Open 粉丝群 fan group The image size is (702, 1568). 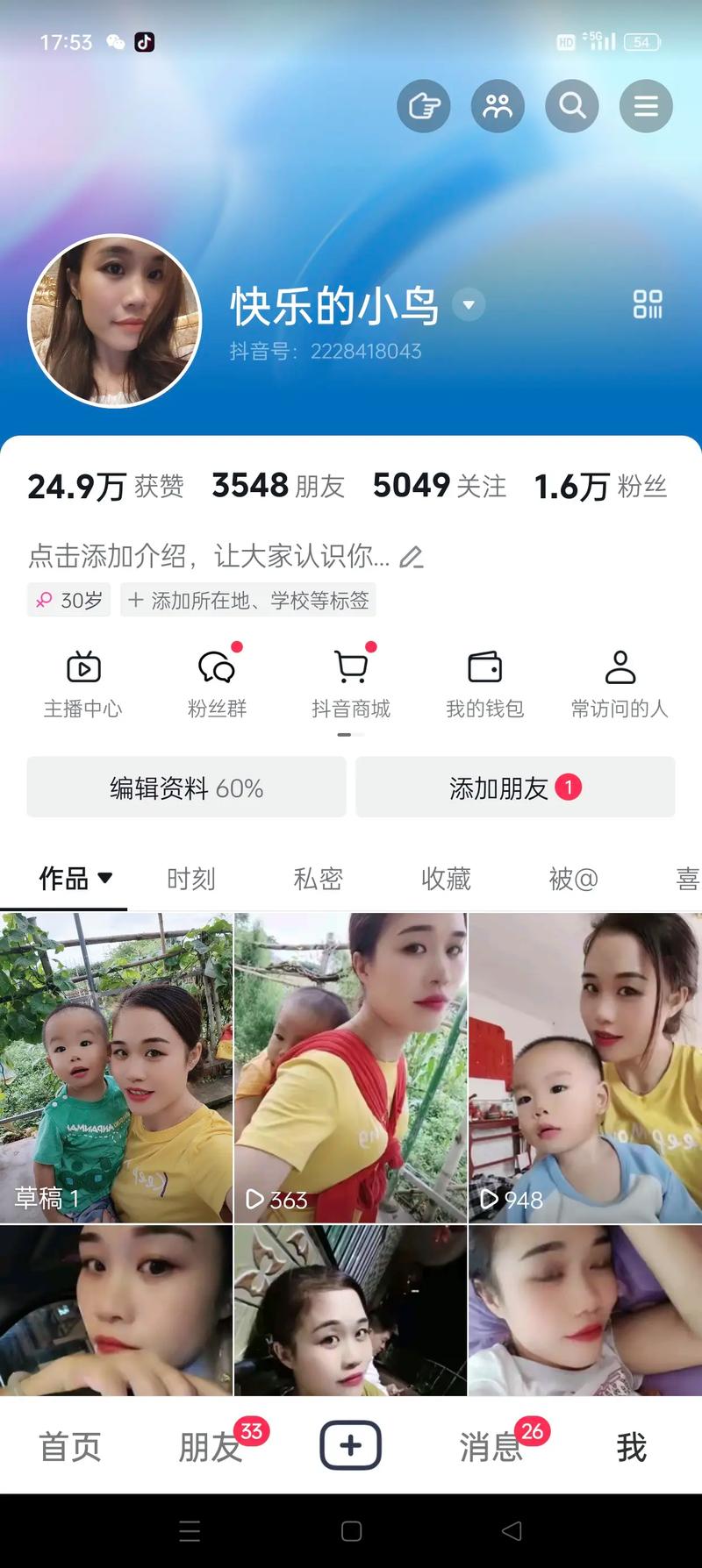217,684
